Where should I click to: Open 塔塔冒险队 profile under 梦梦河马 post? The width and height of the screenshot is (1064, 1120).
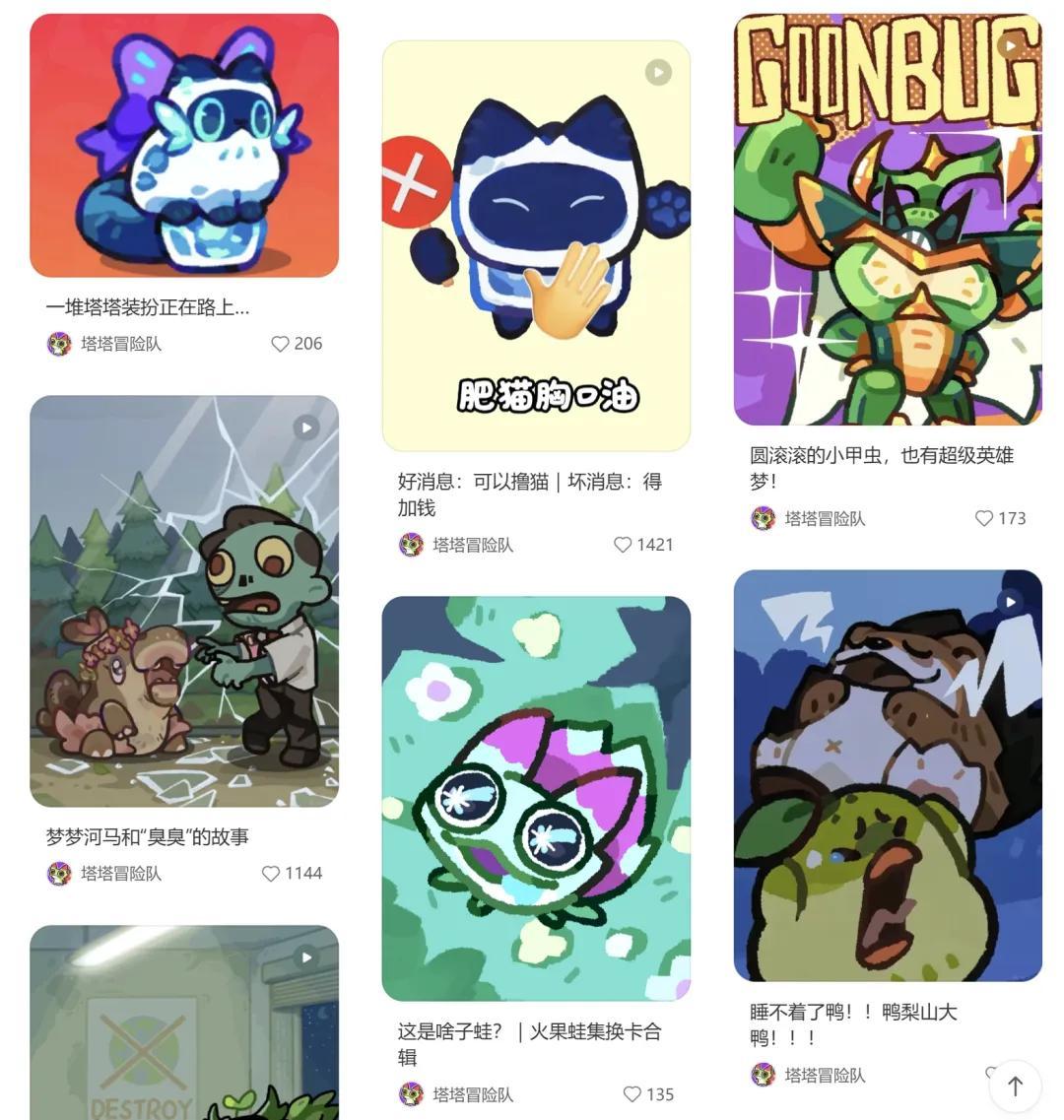[x=104, y=874]
